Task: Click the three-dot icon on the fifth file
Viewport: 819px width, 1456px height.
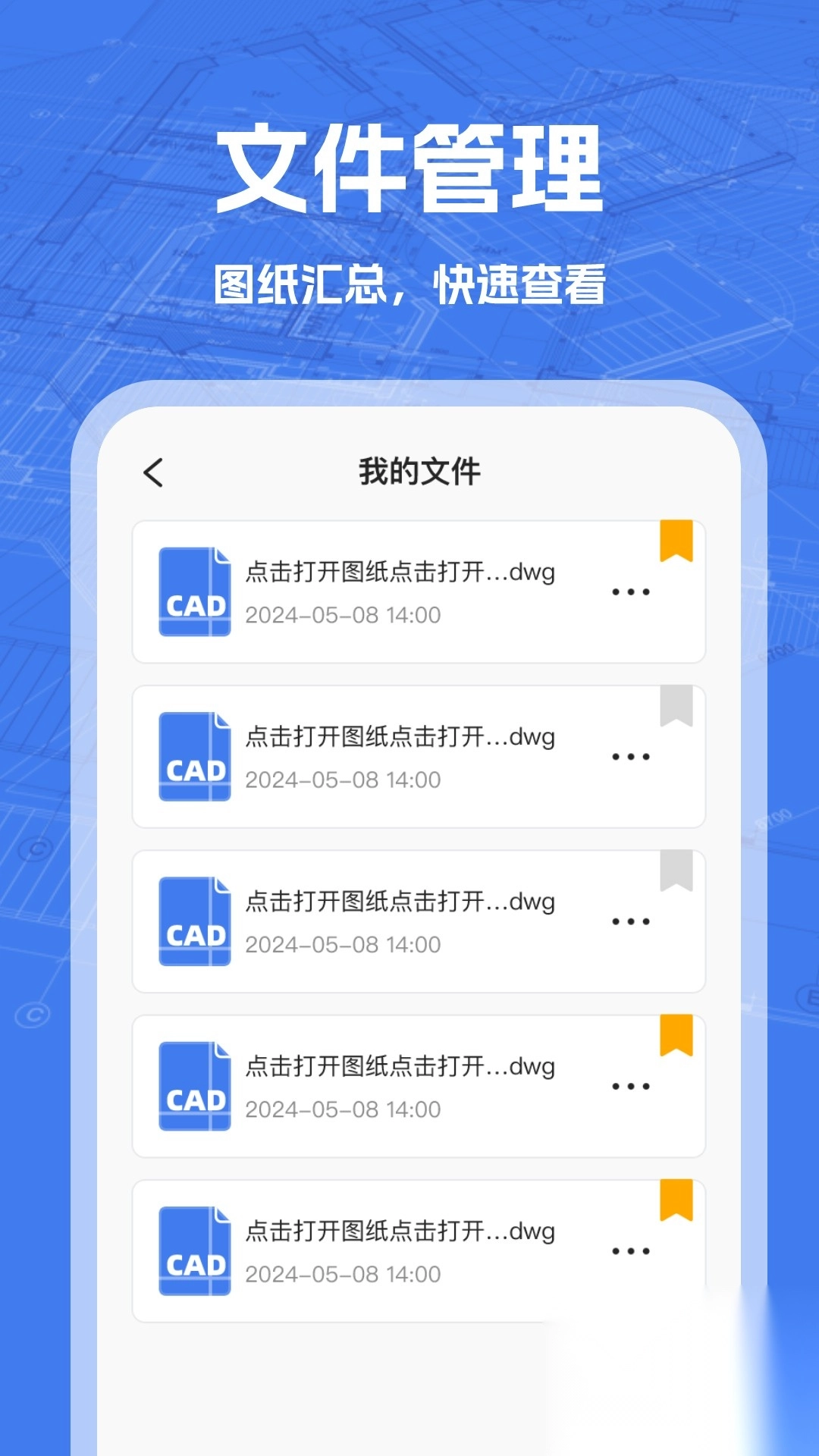Action: click(632, 1250)
